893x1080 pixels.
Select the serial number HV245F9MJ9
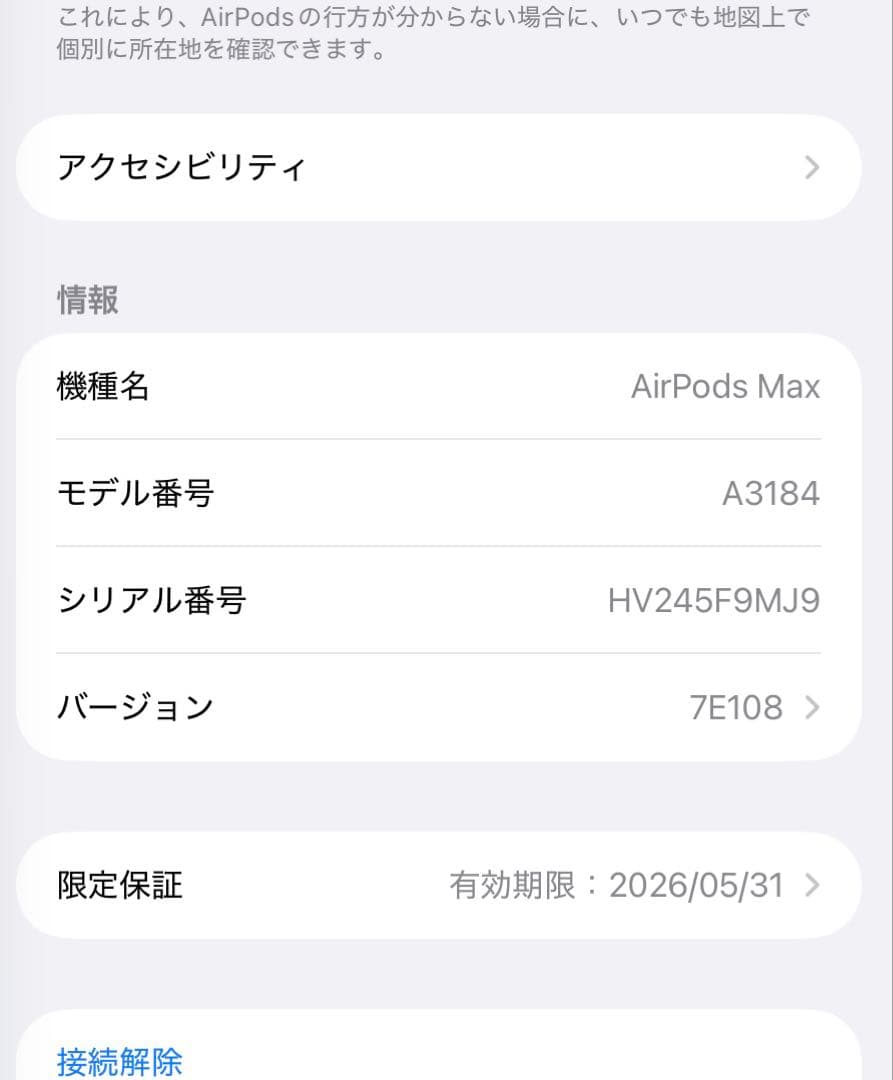tap(713, 600)
